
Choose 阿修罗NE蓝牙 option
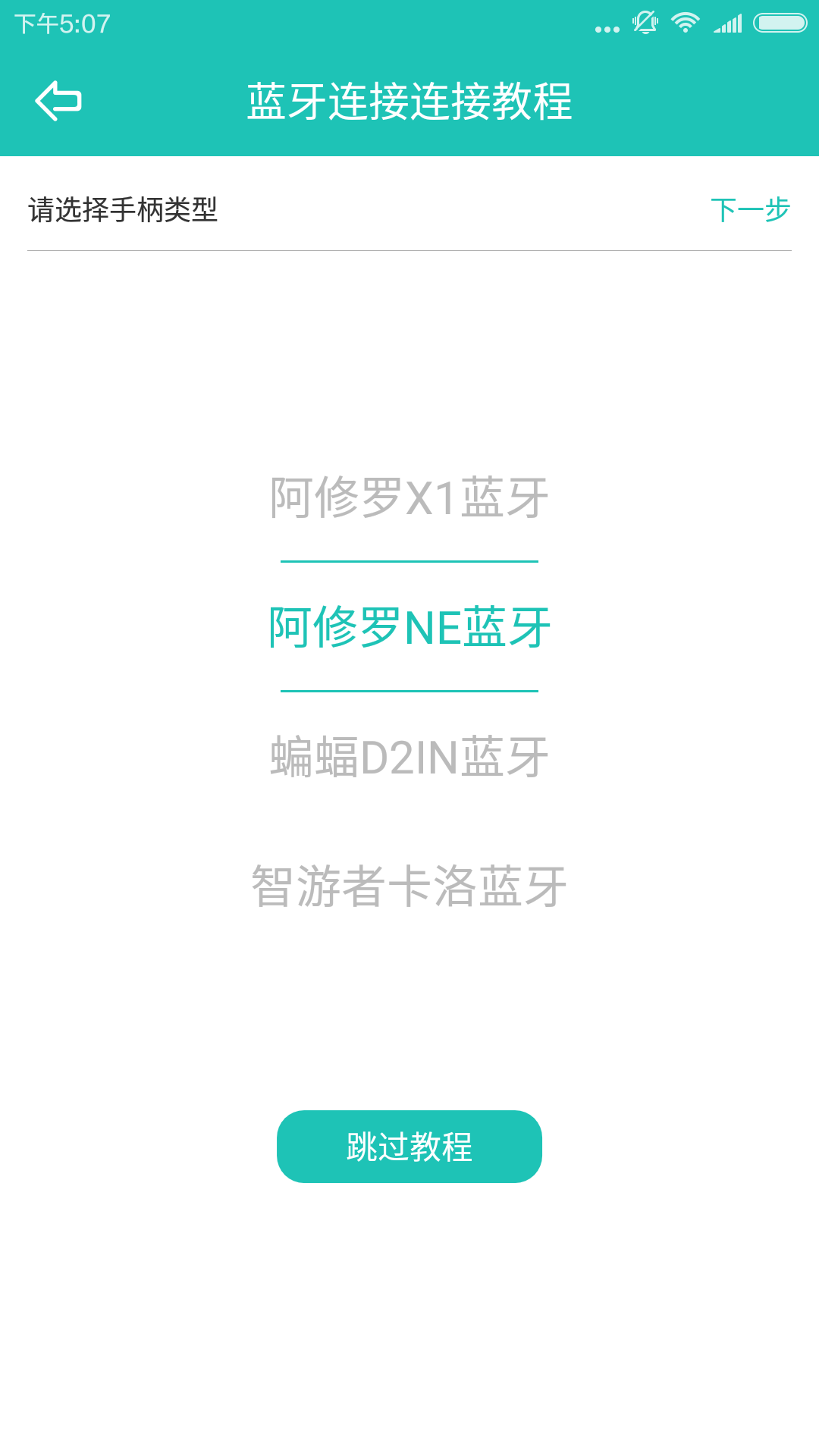point(409,627)
